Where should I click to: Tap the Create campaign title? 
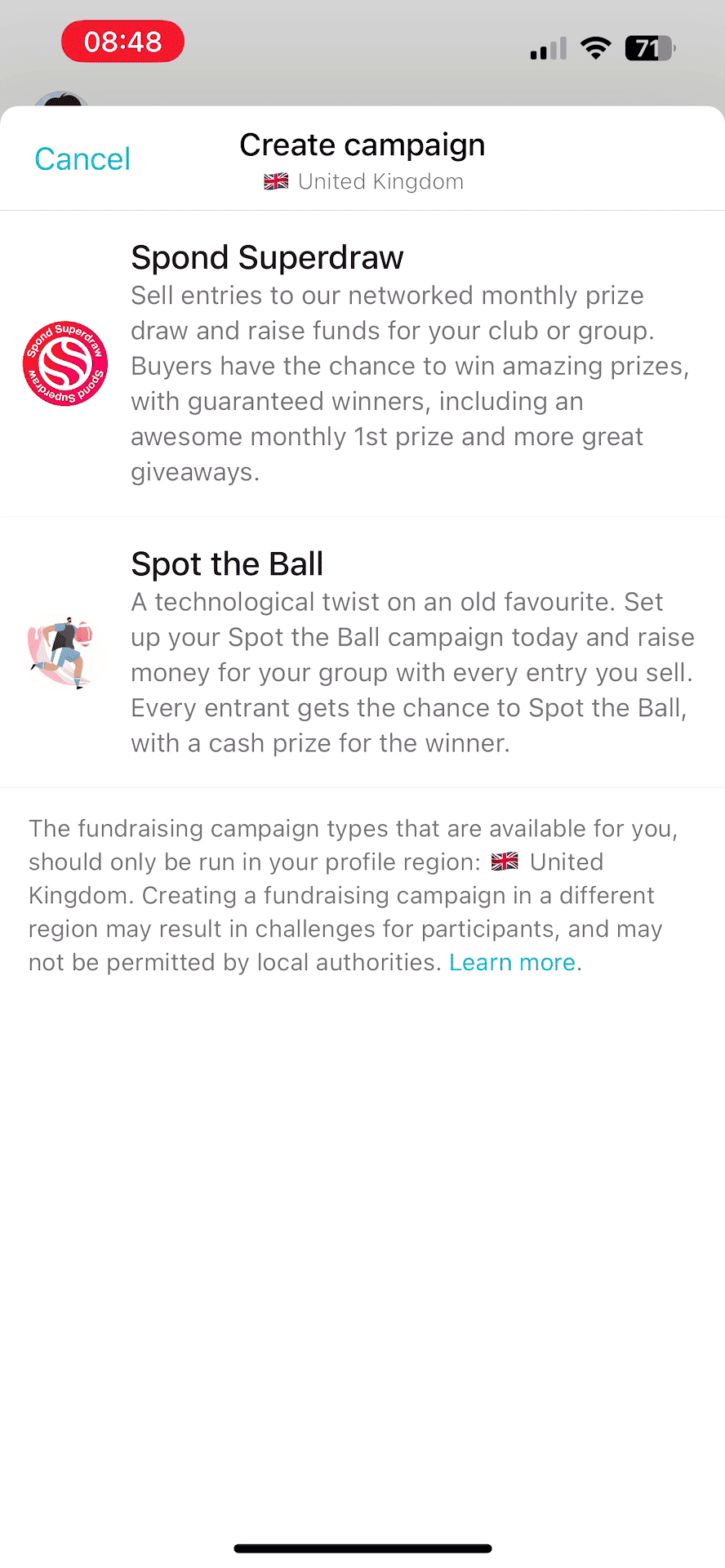click(362, 145)
